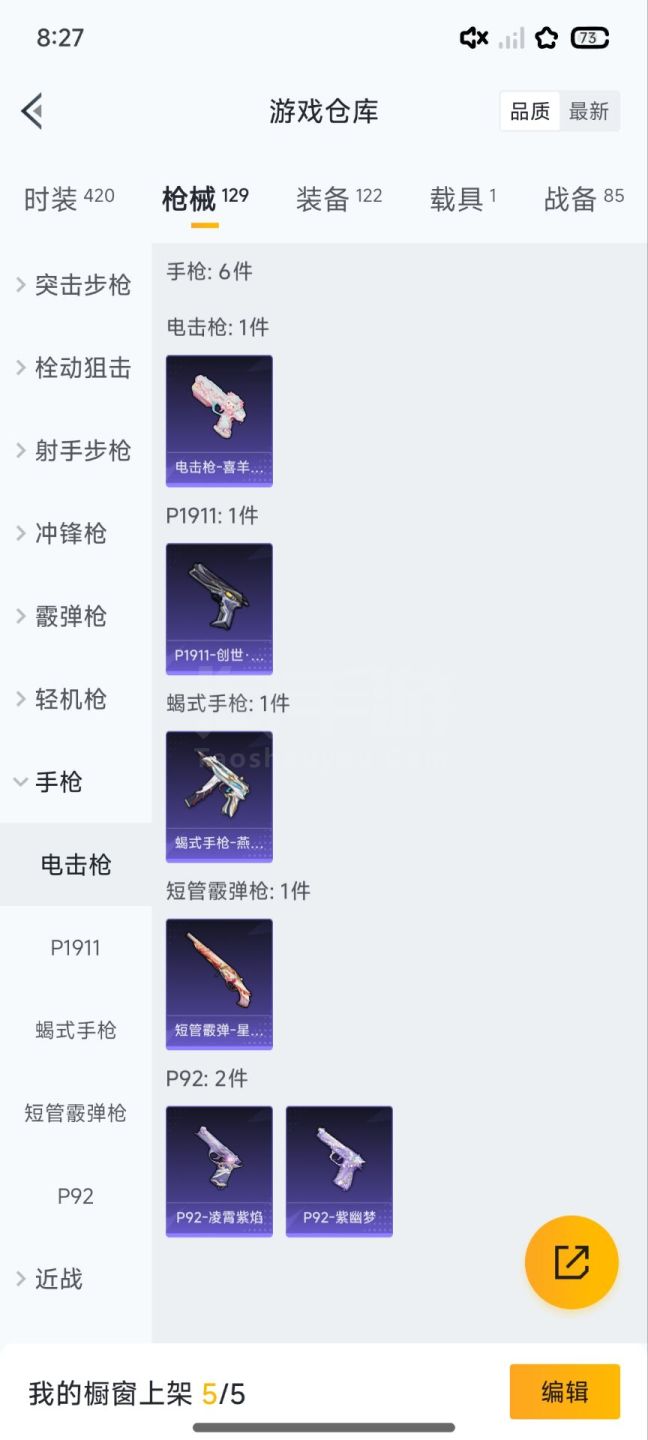The height and width of the screenshot is (1440, 648).
Task: Switch to the 时装 tab
Action: click(x=68, y=199)
